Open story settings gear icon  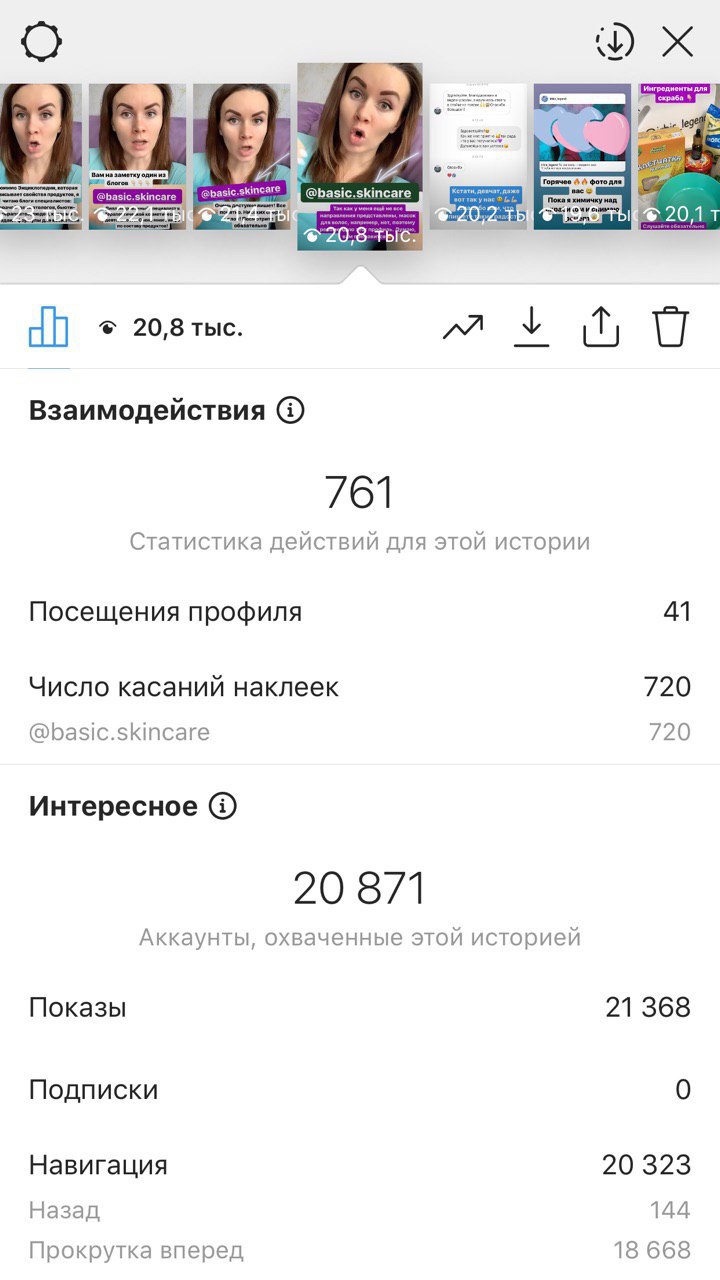(41, 42)
